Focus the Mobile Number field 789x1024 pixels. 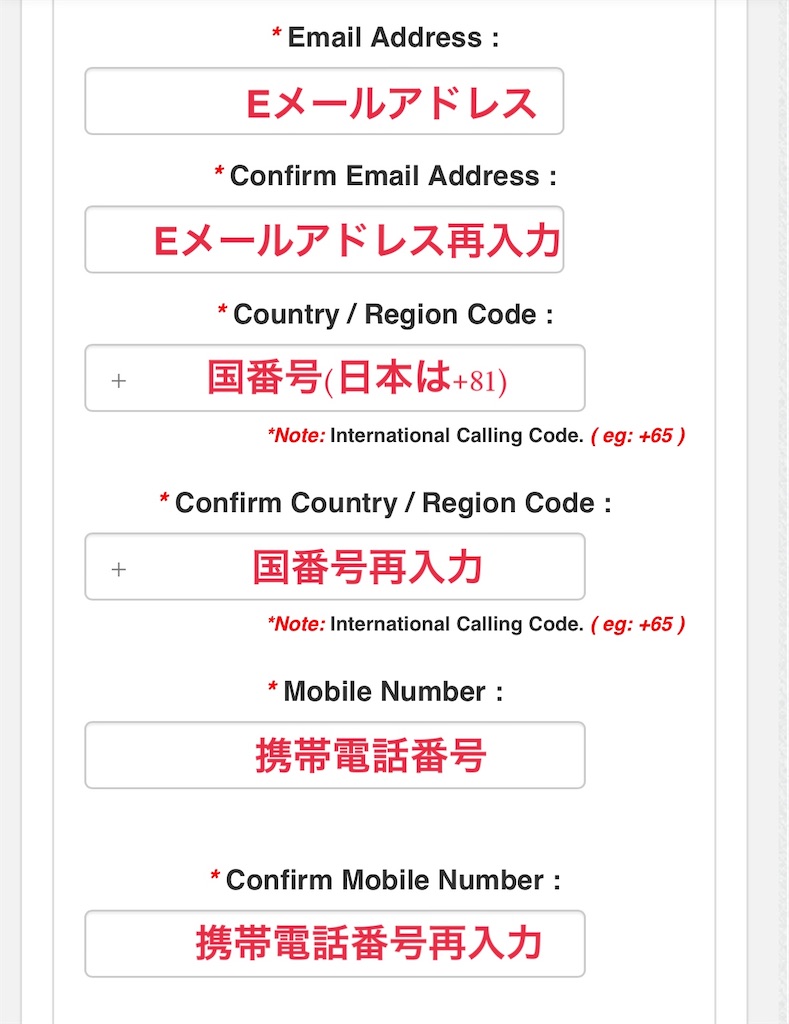pos(335,755)
